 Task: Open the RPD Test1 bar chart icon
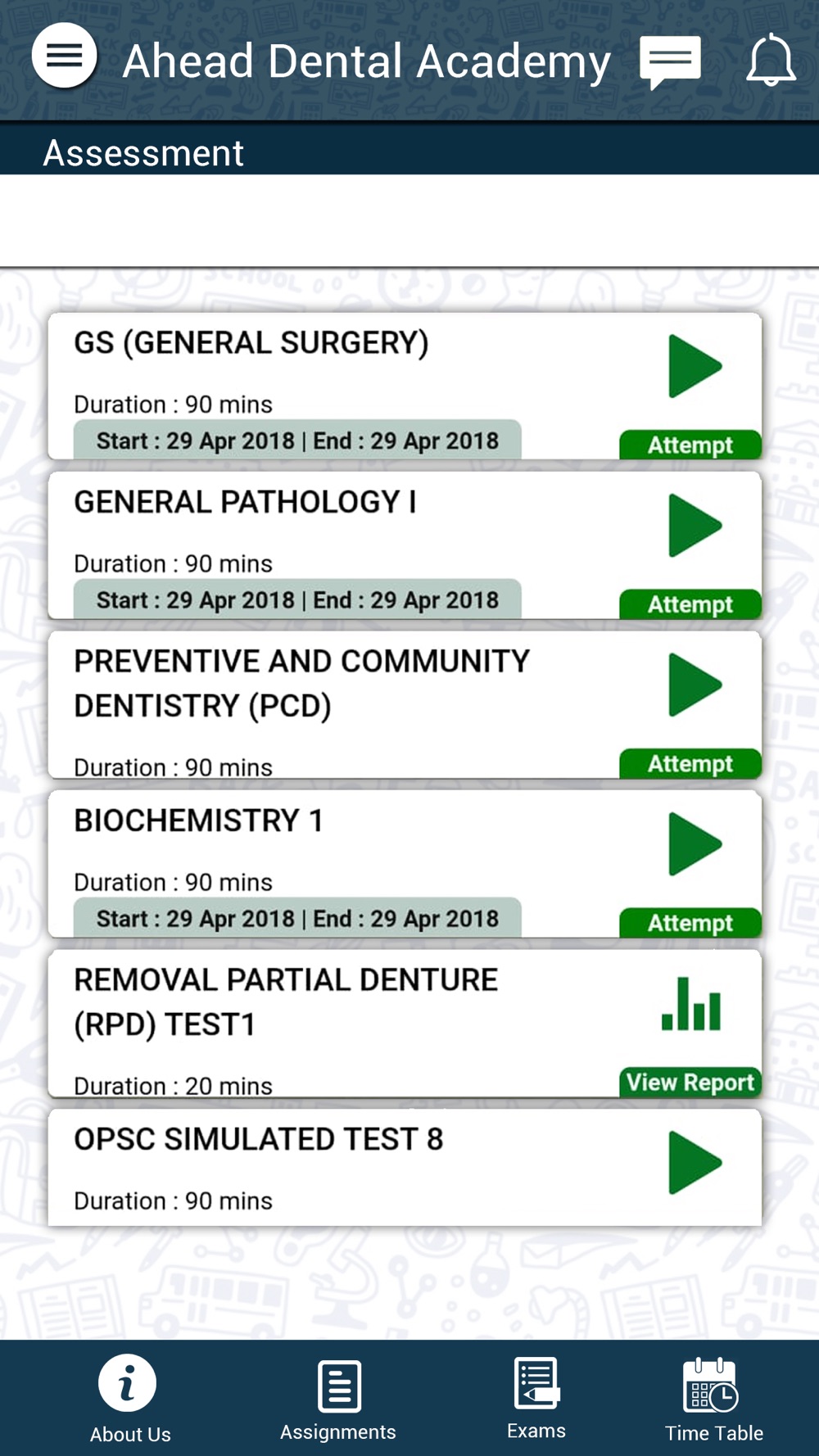[691, 1004]
